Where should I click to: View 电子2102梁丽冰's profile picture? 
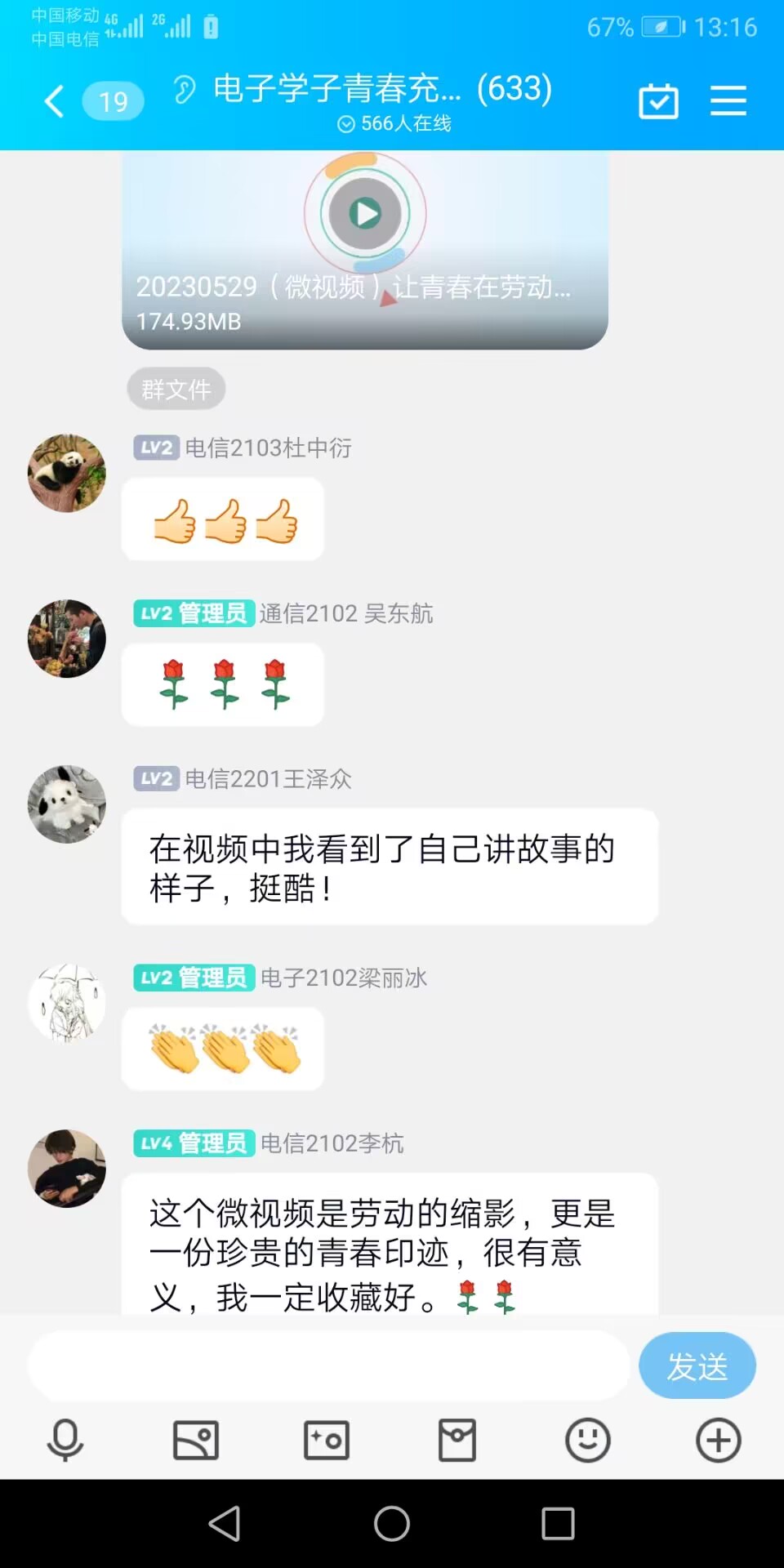pyautogui.click(x=67, y=1003)
